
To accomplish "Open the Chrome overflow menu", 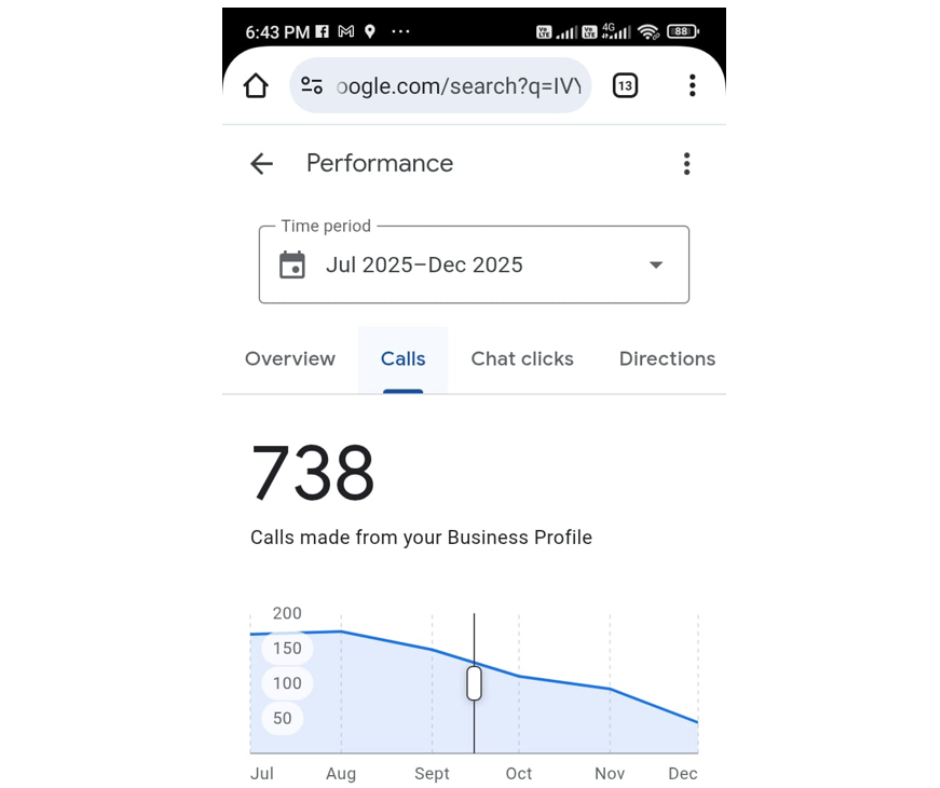I will click(x=692, y=86).
